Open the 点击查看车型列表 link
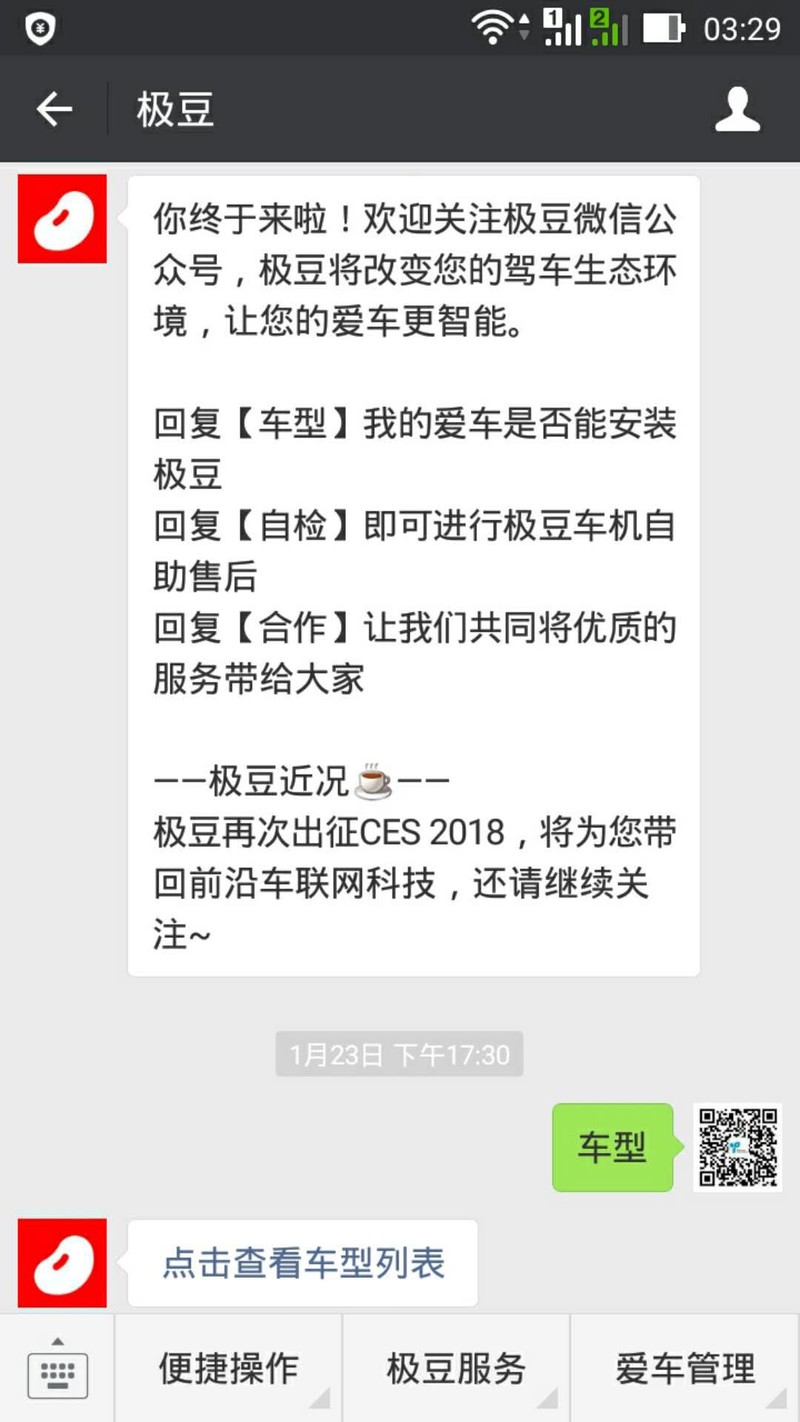The height and width of the screenshot is (1422, 800). tap(300, 1264)
